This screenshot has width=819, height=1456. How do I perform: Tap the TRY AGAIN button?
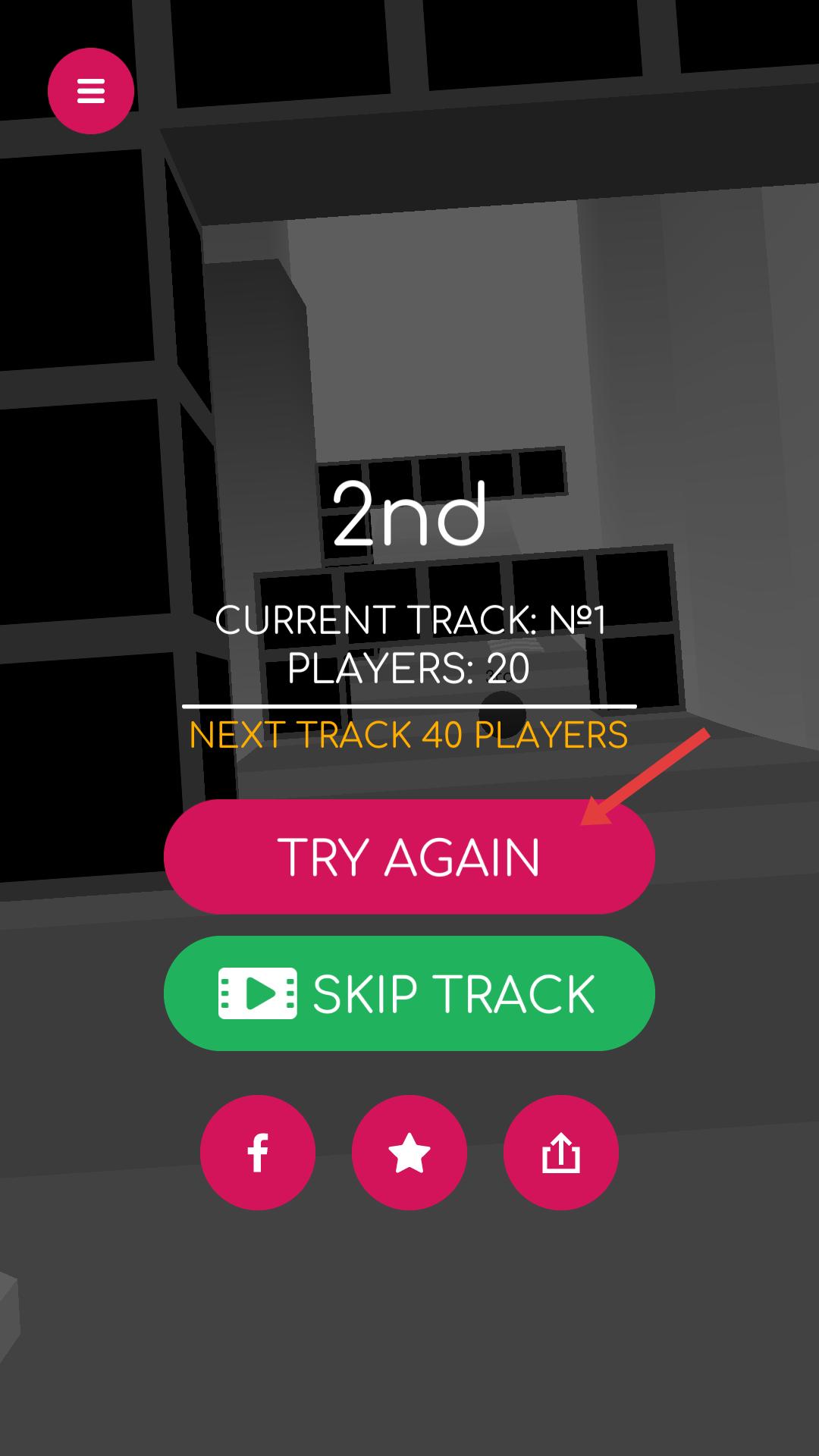coord(409,857)
